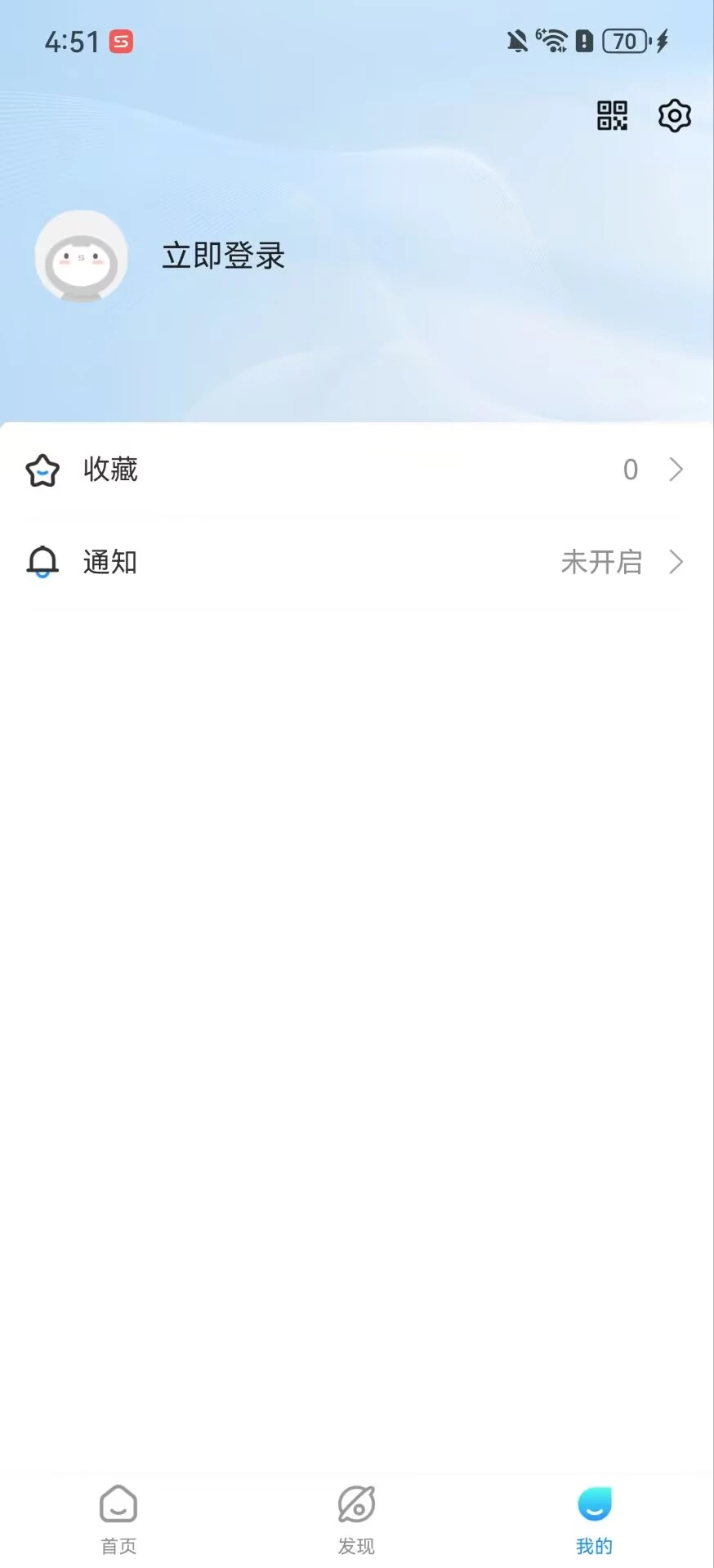Select the star favorites icon beside 收藏
714x1568 pixels.
coord(42,470)
